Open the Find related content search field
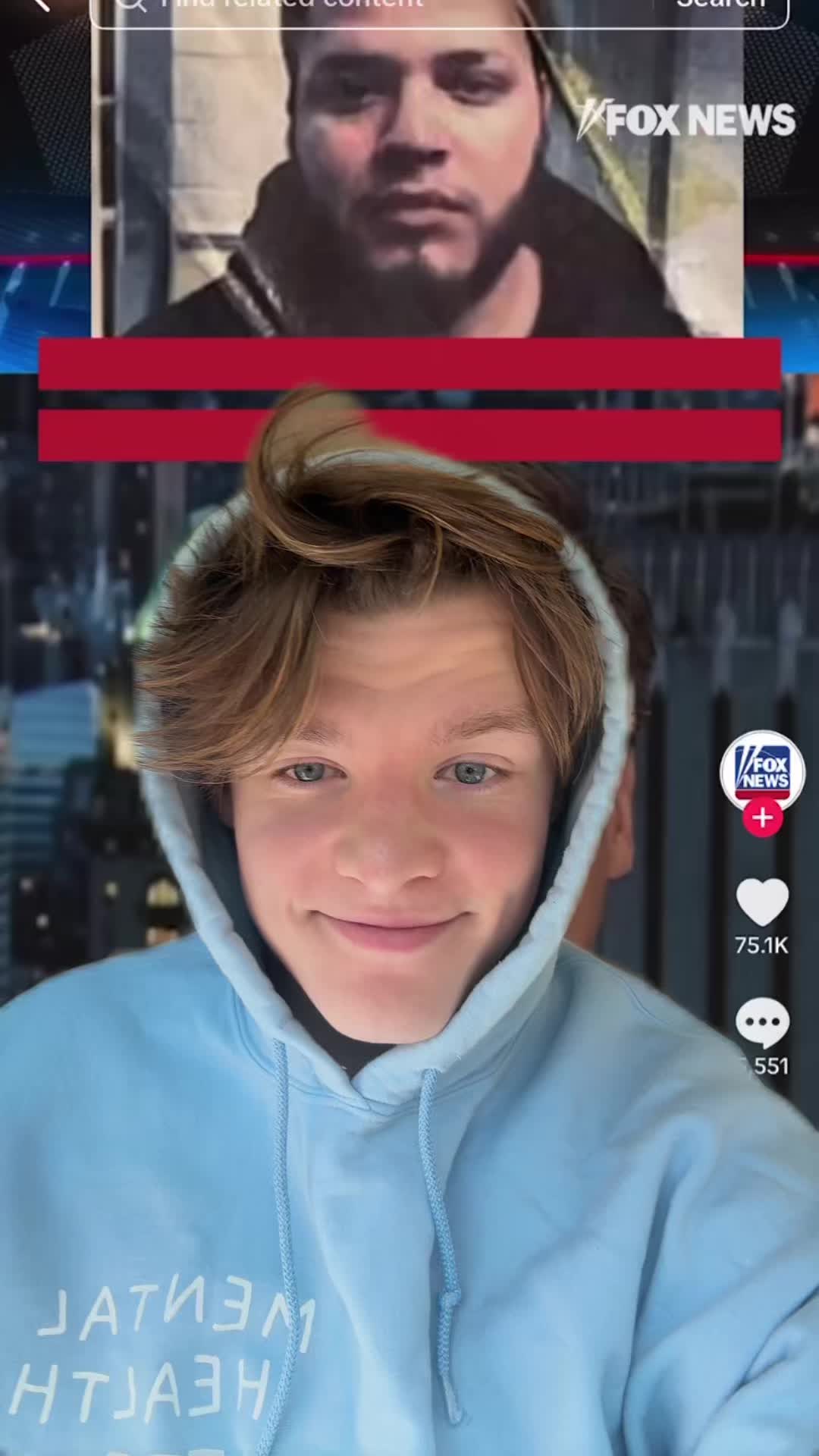 pyautogui.click(x=379, y=6)
